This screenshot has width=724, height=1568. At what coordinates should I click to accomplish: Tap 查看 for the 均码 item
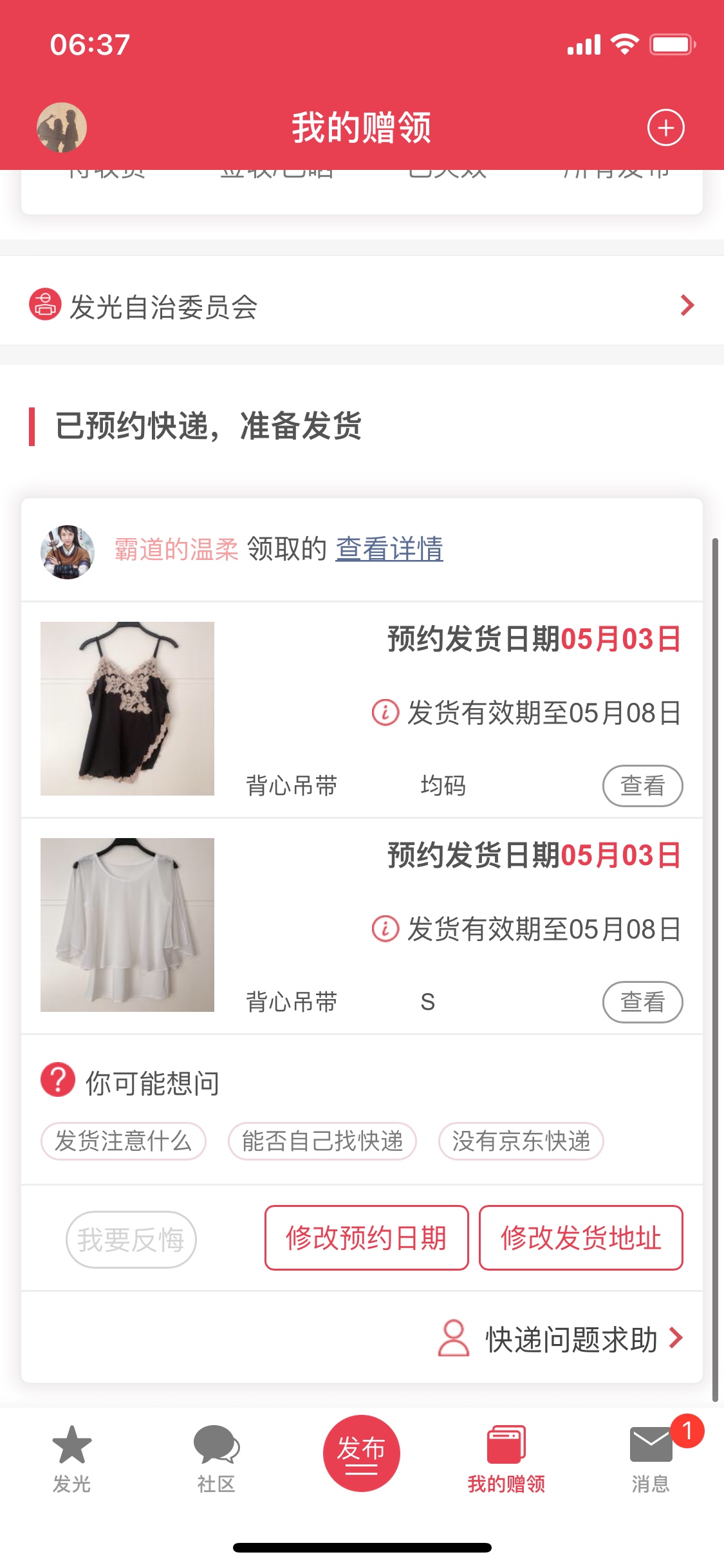(x=642, y=785)
